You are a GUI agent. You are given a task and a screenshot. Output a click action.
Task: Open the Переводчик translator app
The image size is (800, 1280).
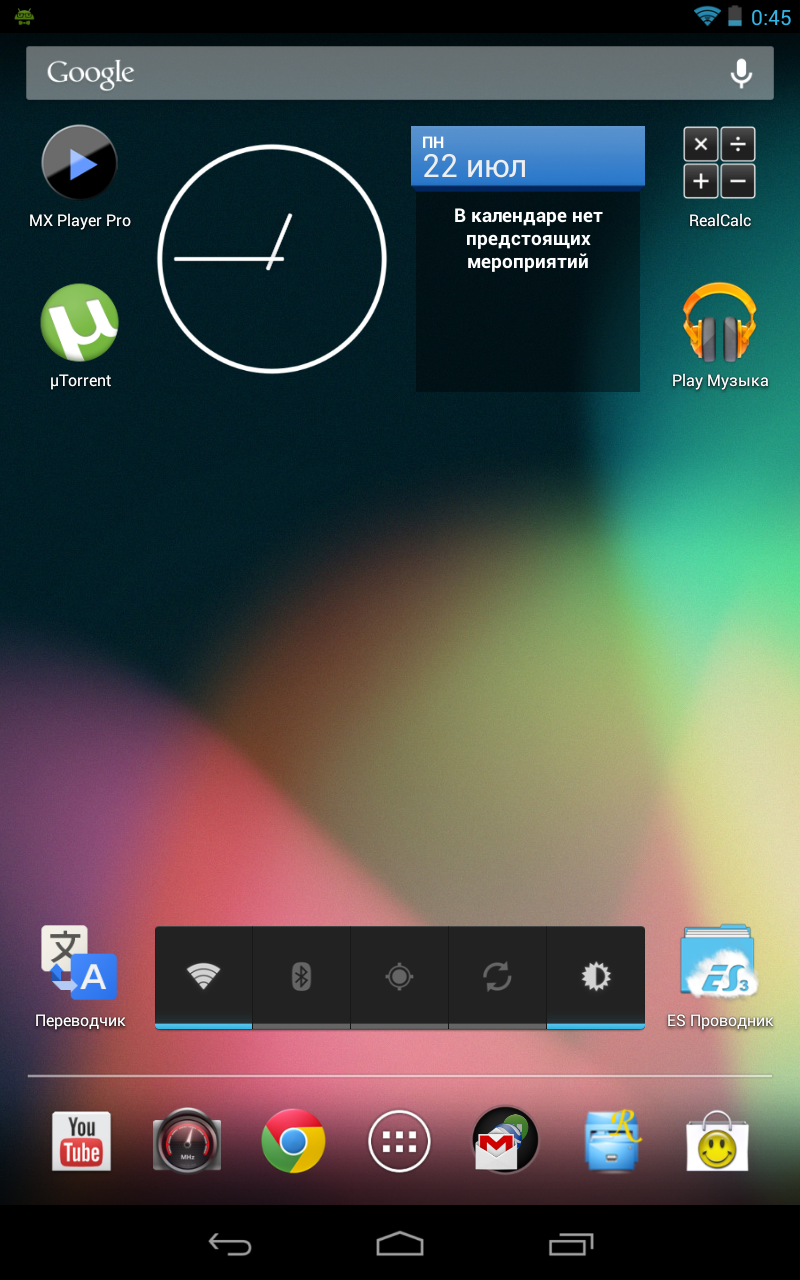point(80,977)
